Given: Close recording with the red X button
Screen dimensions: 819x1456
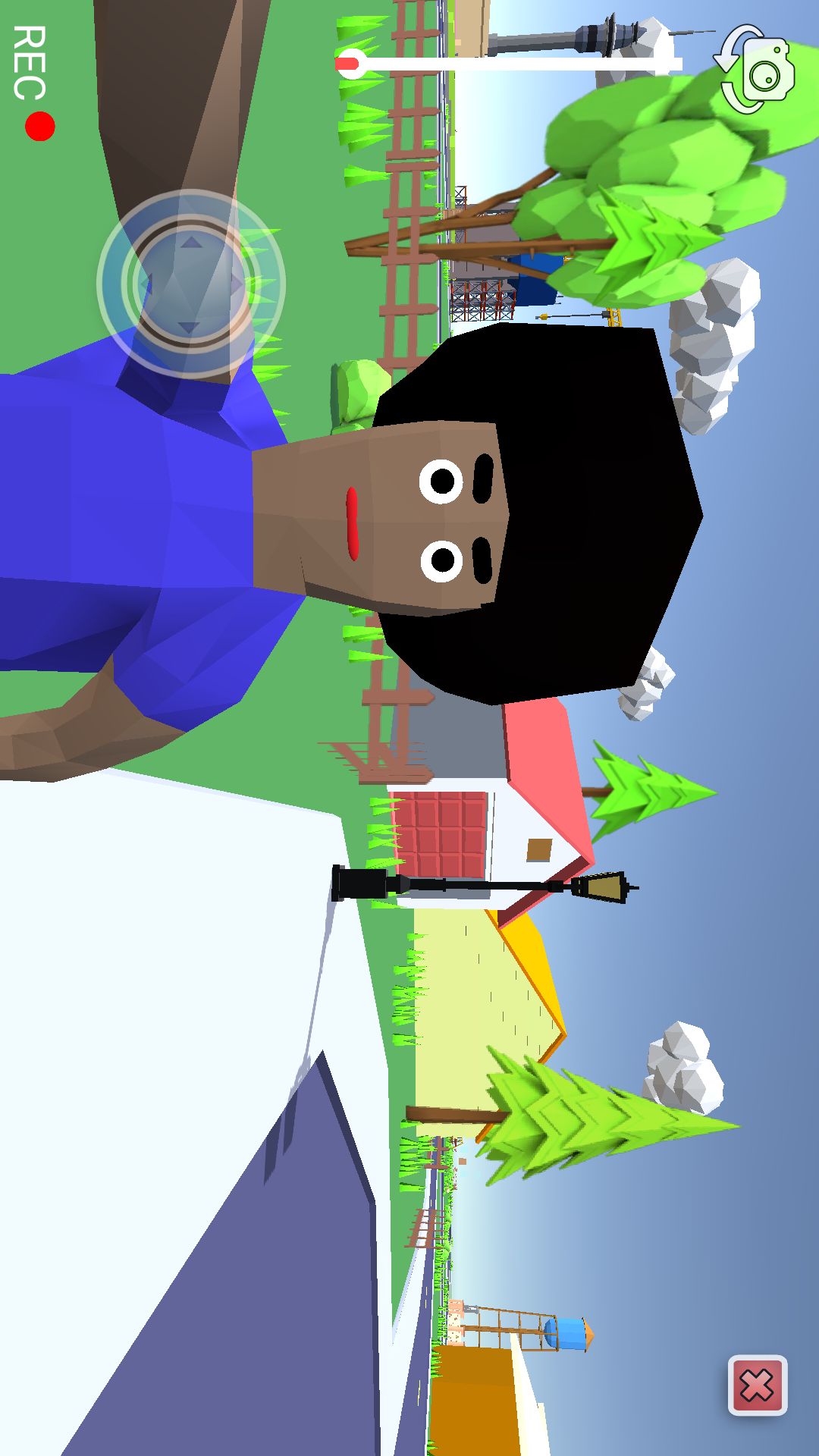Looking at the screenshot, I should click(758, 1385).
